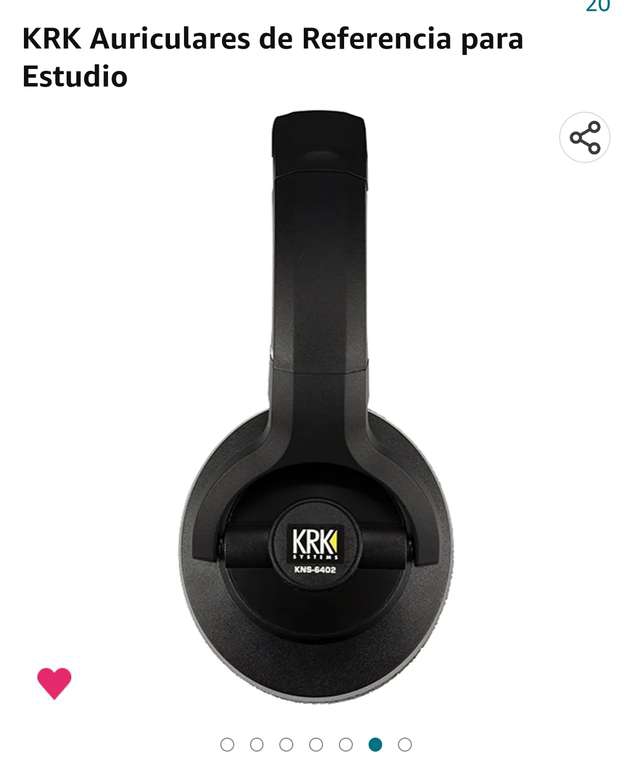Open the review count link
The width and height of the screenshot is (631, 768).
(x=598, y=6)
